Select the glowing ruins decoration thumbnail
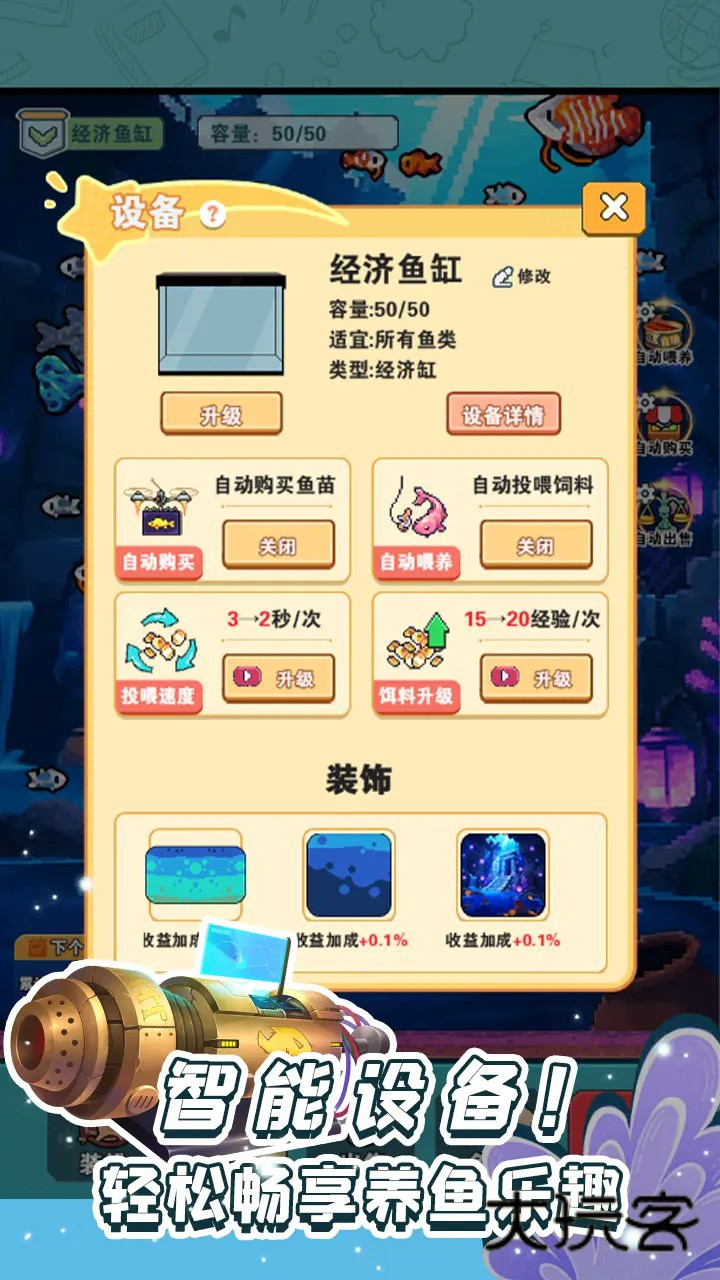This screenshot has height=1280, width=720. click(495, 872)
